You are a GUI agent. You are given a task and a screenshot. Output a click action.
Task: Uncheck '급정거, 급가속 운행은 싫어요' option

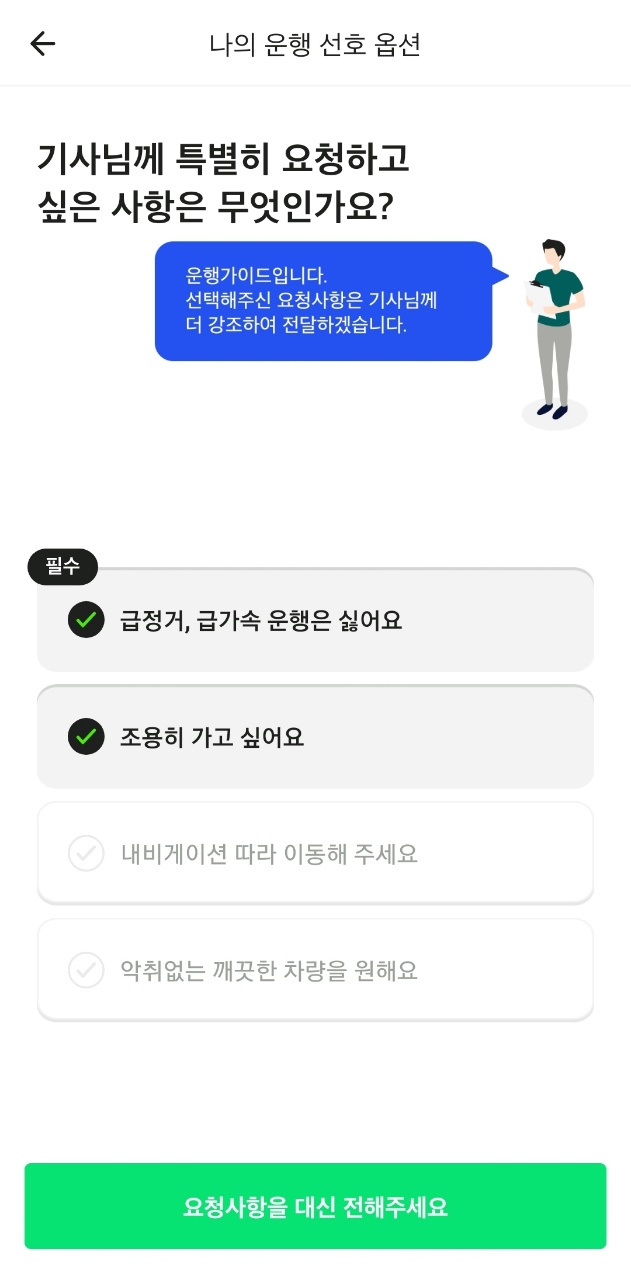[x=315, y=620]
